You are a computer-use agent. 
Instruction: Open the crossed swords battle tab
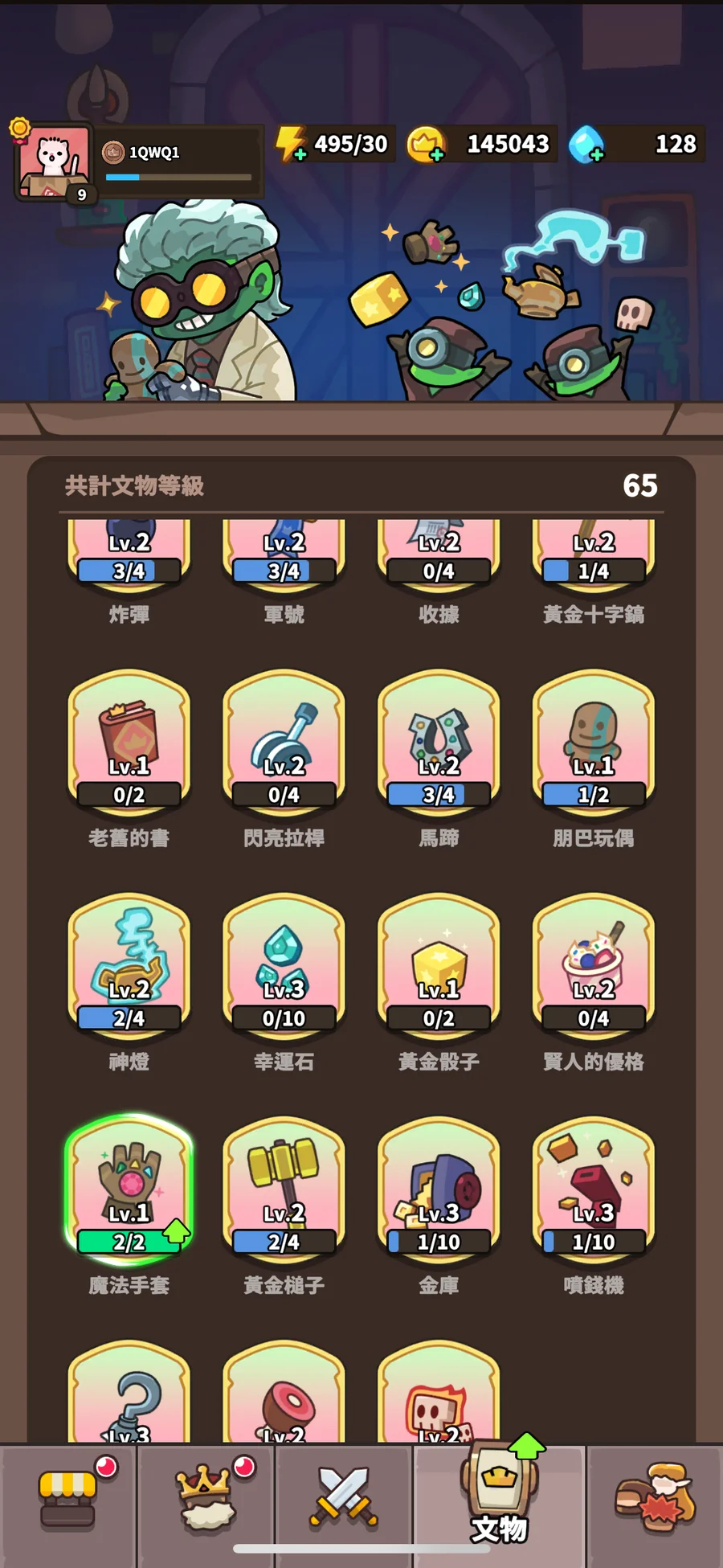344,1499
